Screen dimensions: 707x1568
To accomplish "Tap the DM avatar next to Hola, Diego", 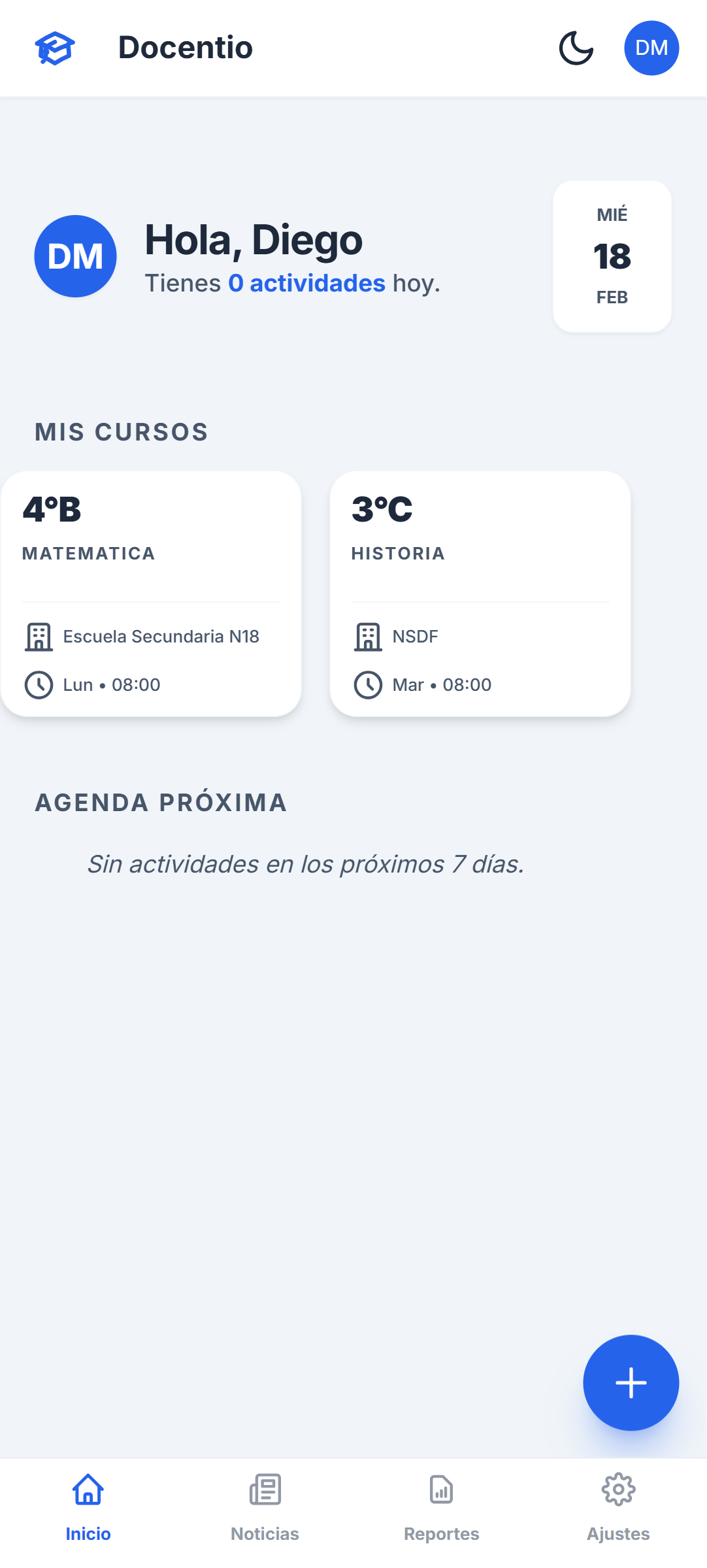I will [74, 256].
